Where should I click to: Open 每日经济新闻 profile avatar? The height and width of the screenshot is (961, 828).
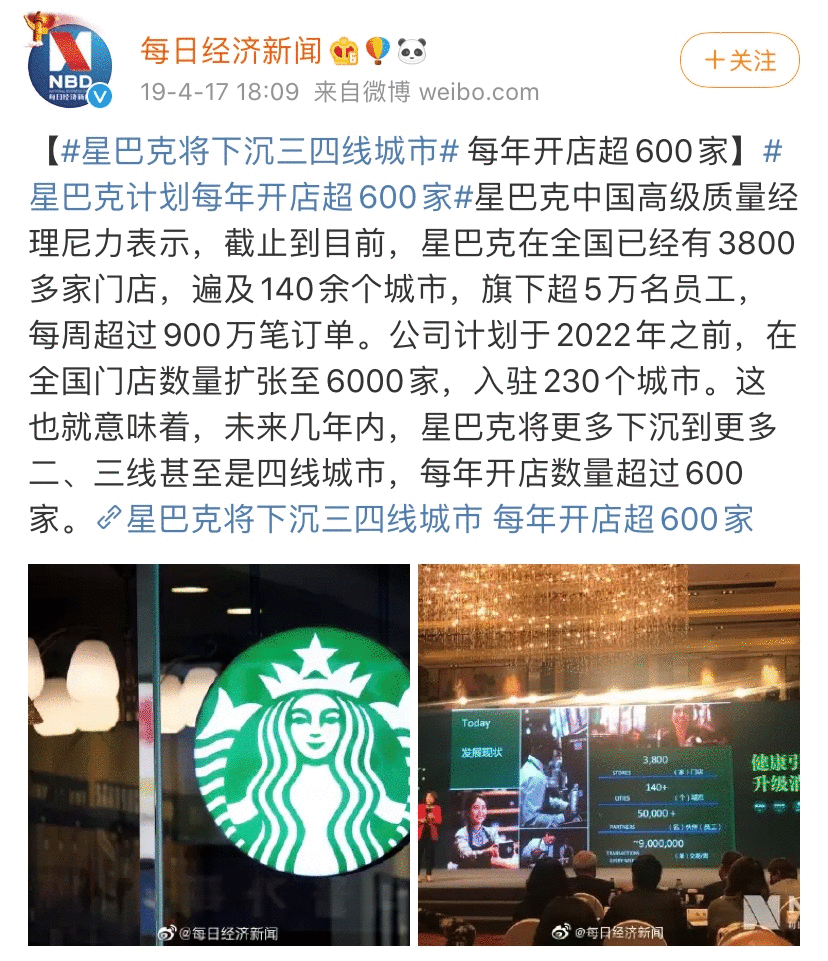click(68, 64)
